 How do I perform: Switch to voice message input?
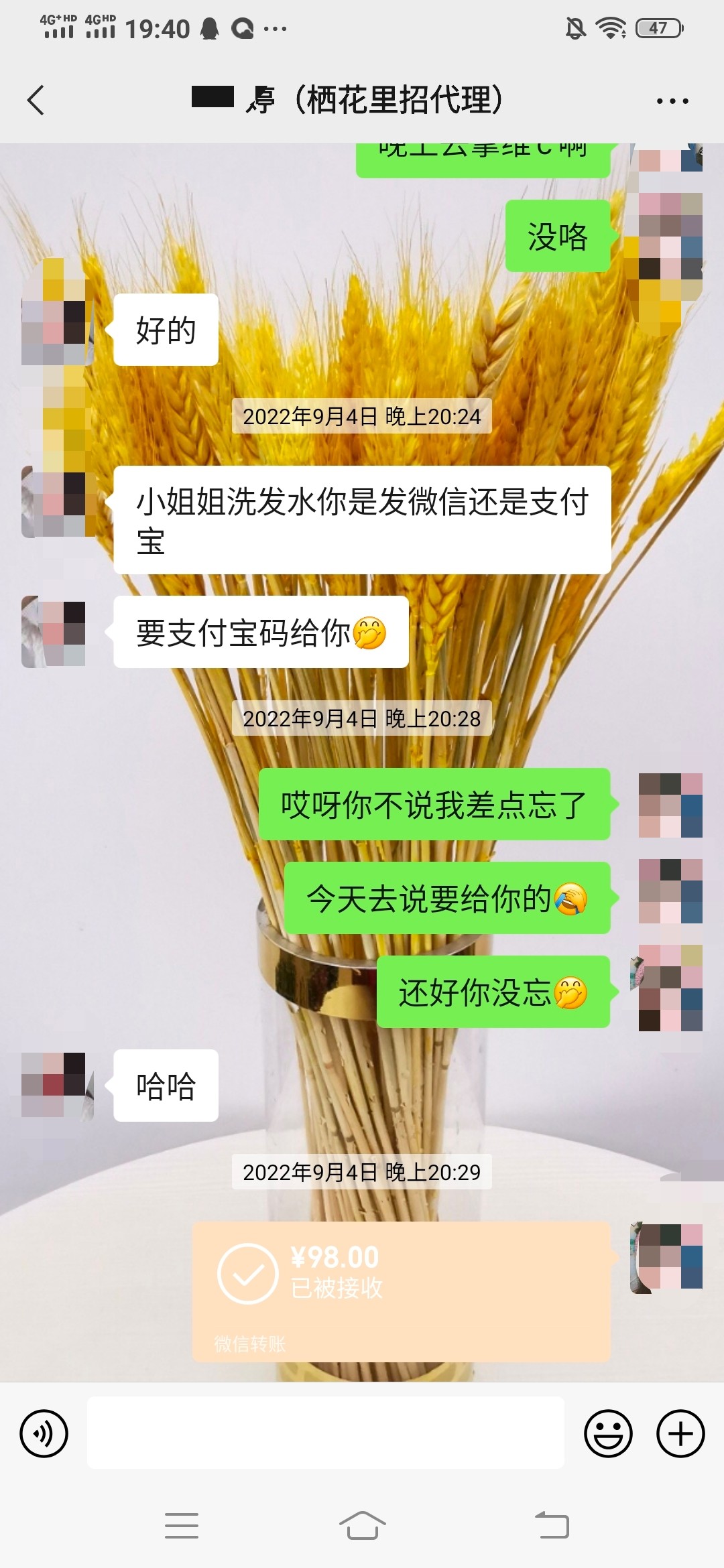click(x=44, y=1433)
